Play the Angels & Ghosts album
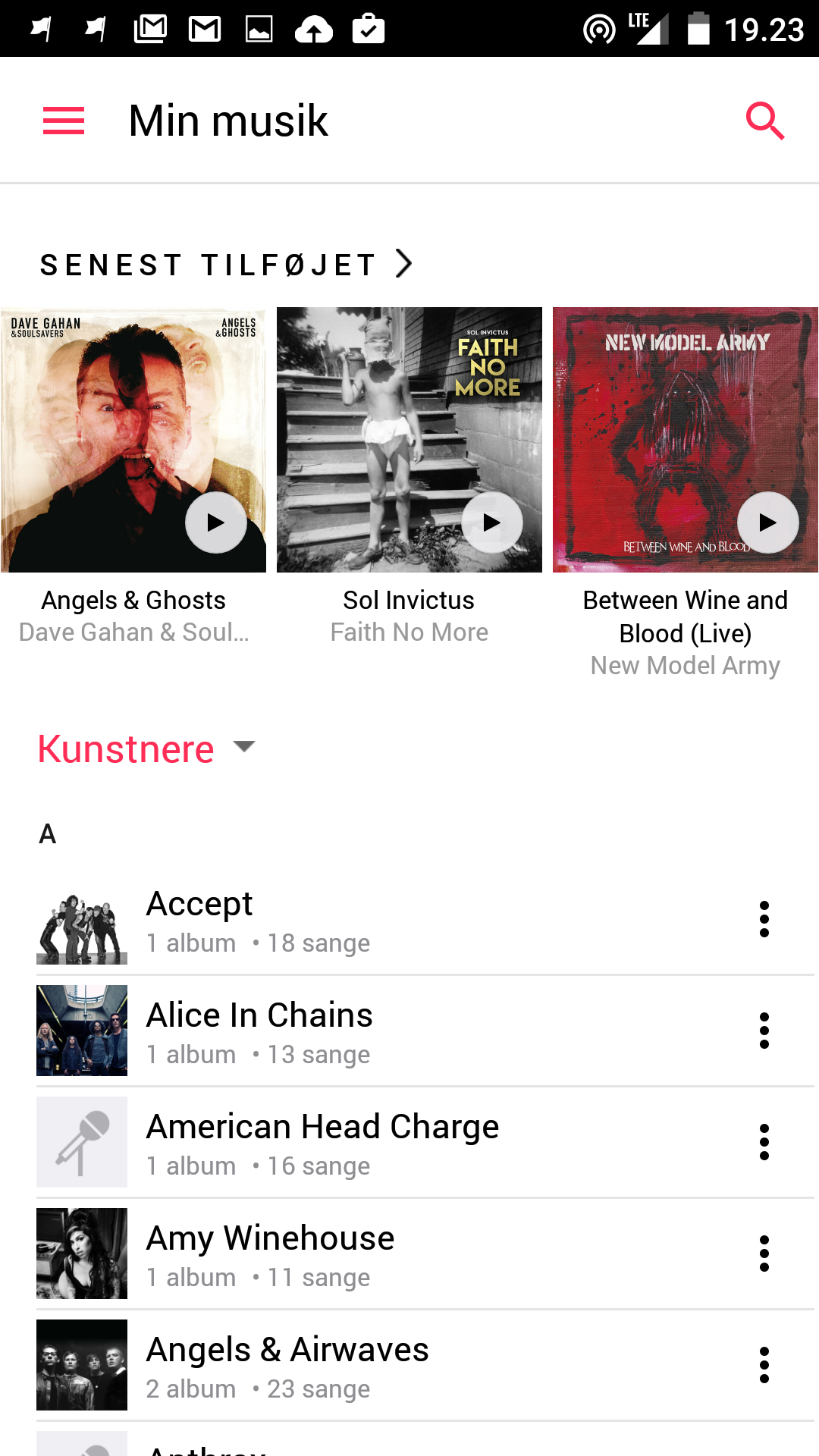Viewport: 819px width, 1456px height. tap(216, 522)
